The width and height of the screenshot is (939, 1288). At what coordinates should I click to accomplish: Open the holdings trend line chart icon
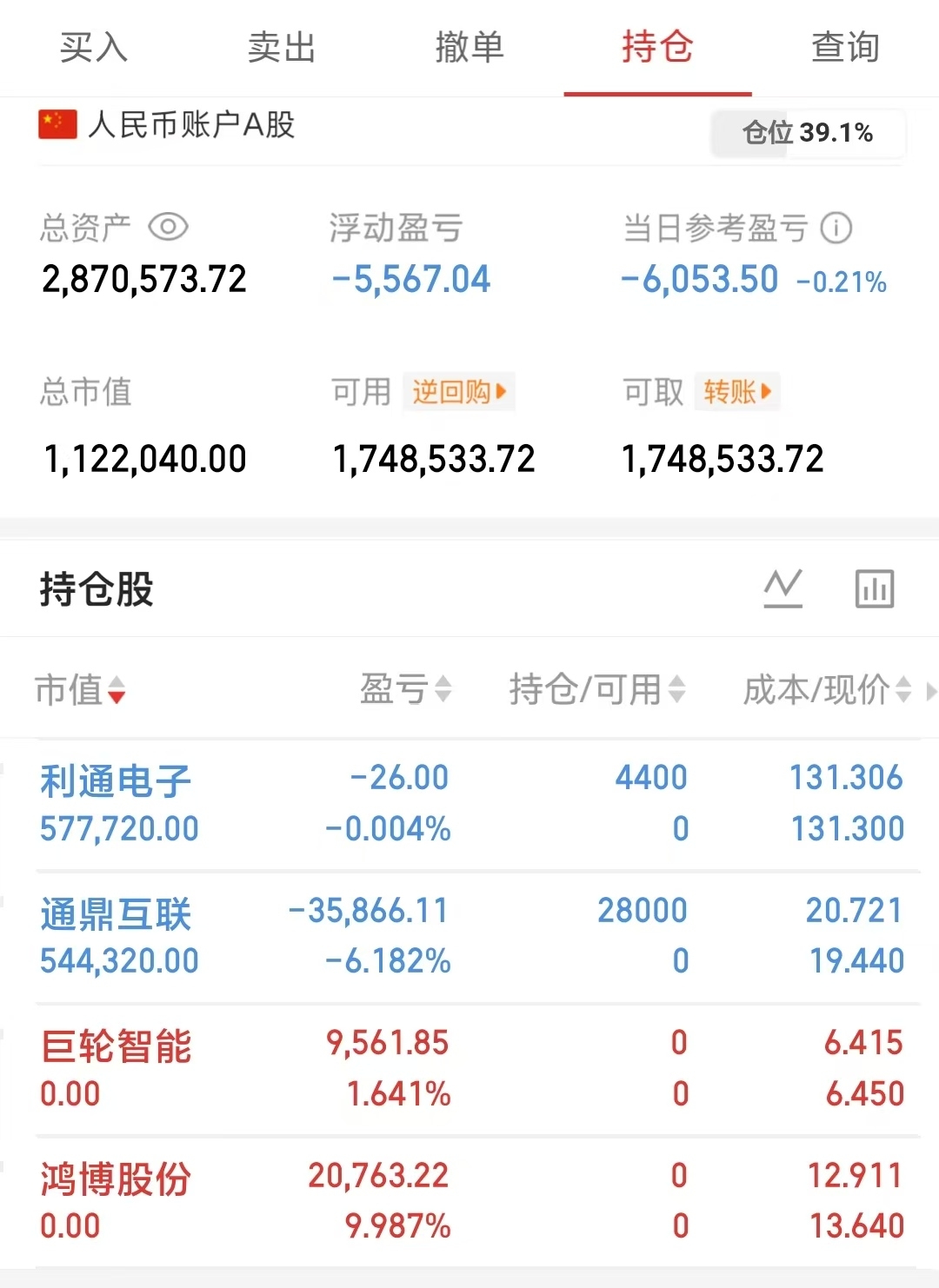782,588
